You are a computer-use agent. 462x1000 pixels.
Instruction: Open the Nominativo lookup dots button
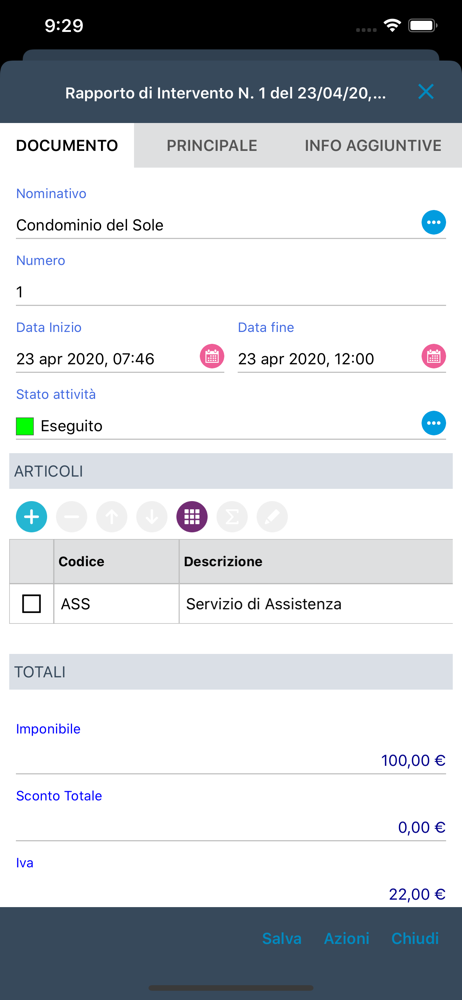pyautogui.click(x=434, y=223)
